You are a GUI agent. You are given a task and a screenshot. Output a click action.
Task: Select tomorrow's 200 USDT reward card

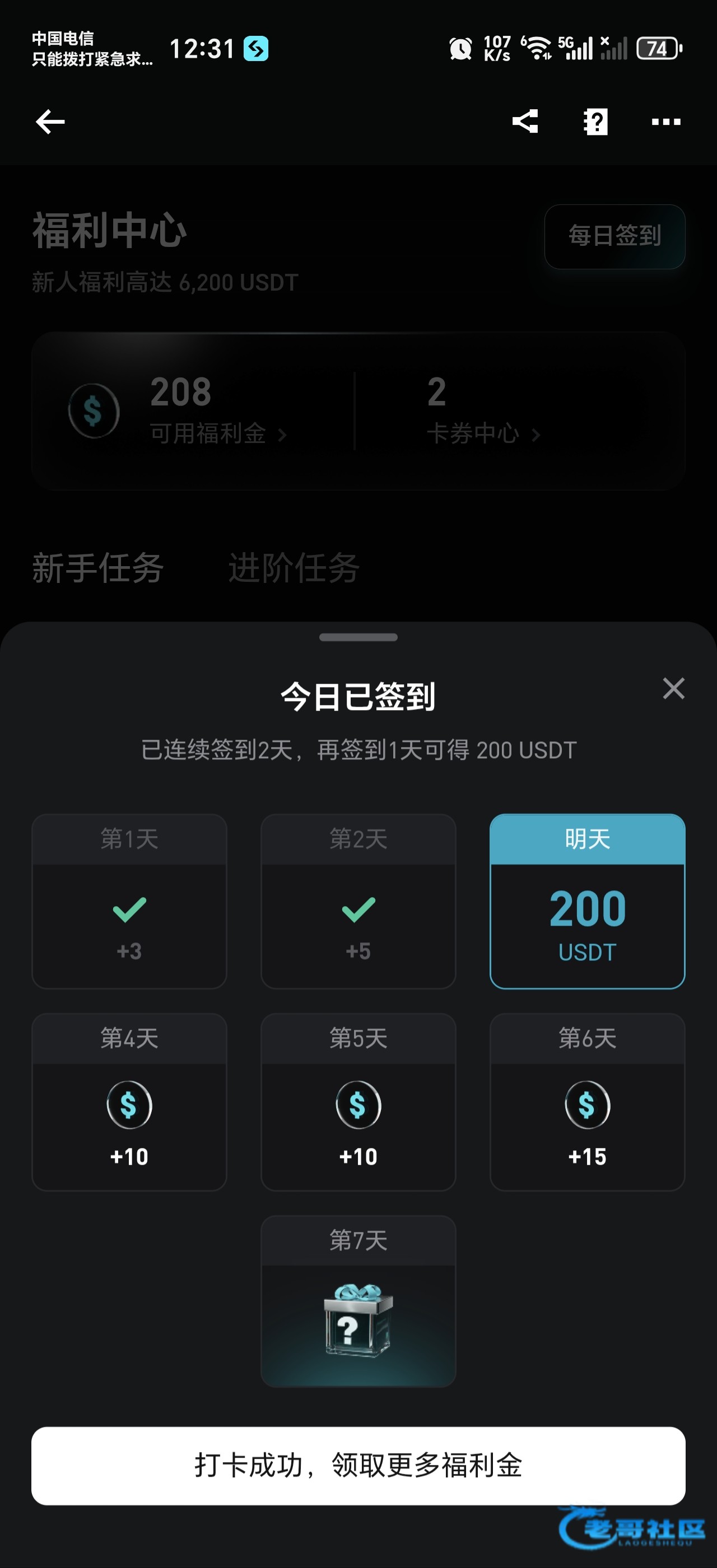[x=588, y=901]
